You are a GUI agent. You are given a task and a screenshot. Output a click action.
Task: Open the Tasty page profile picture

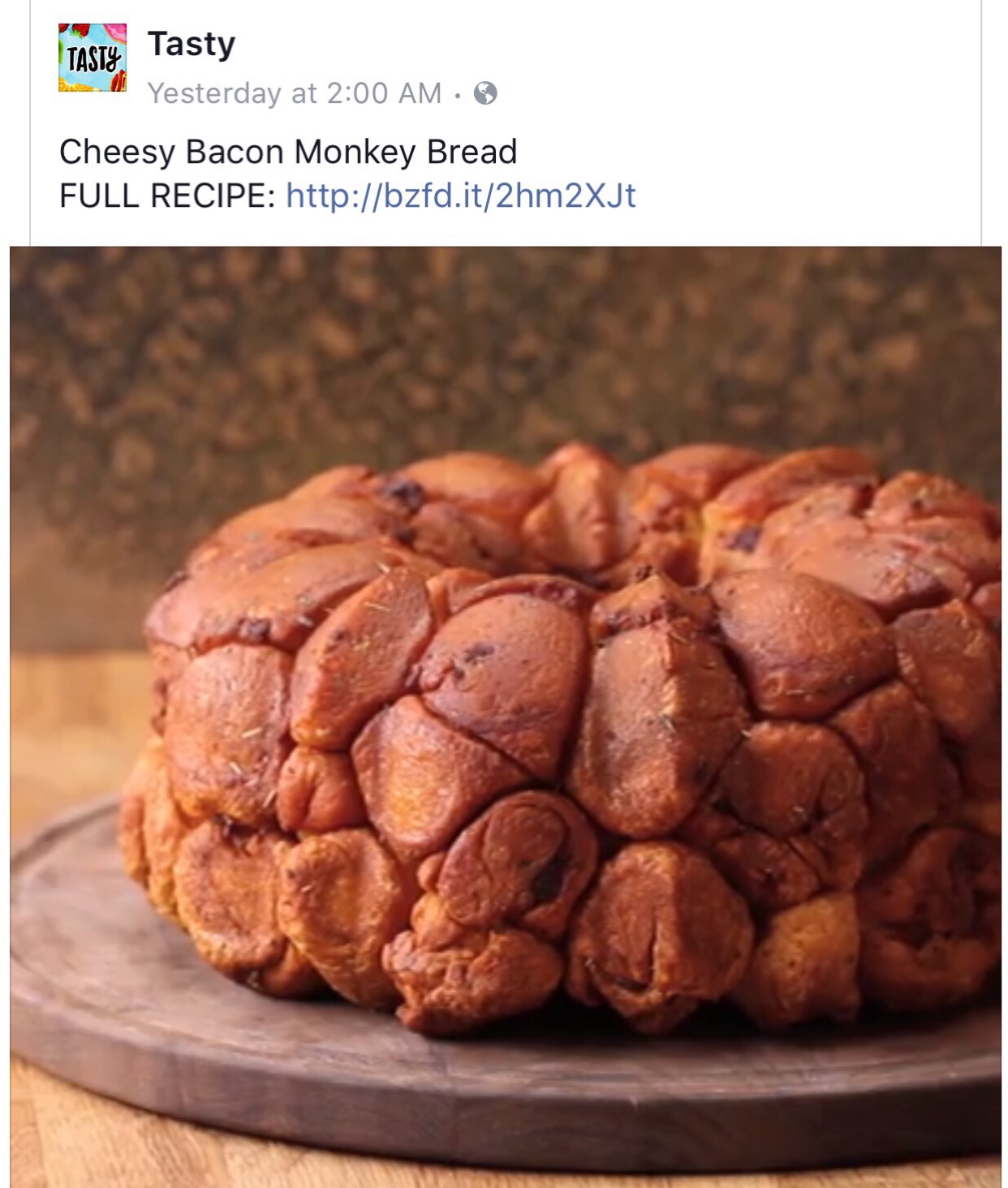(x=93, y=58)
